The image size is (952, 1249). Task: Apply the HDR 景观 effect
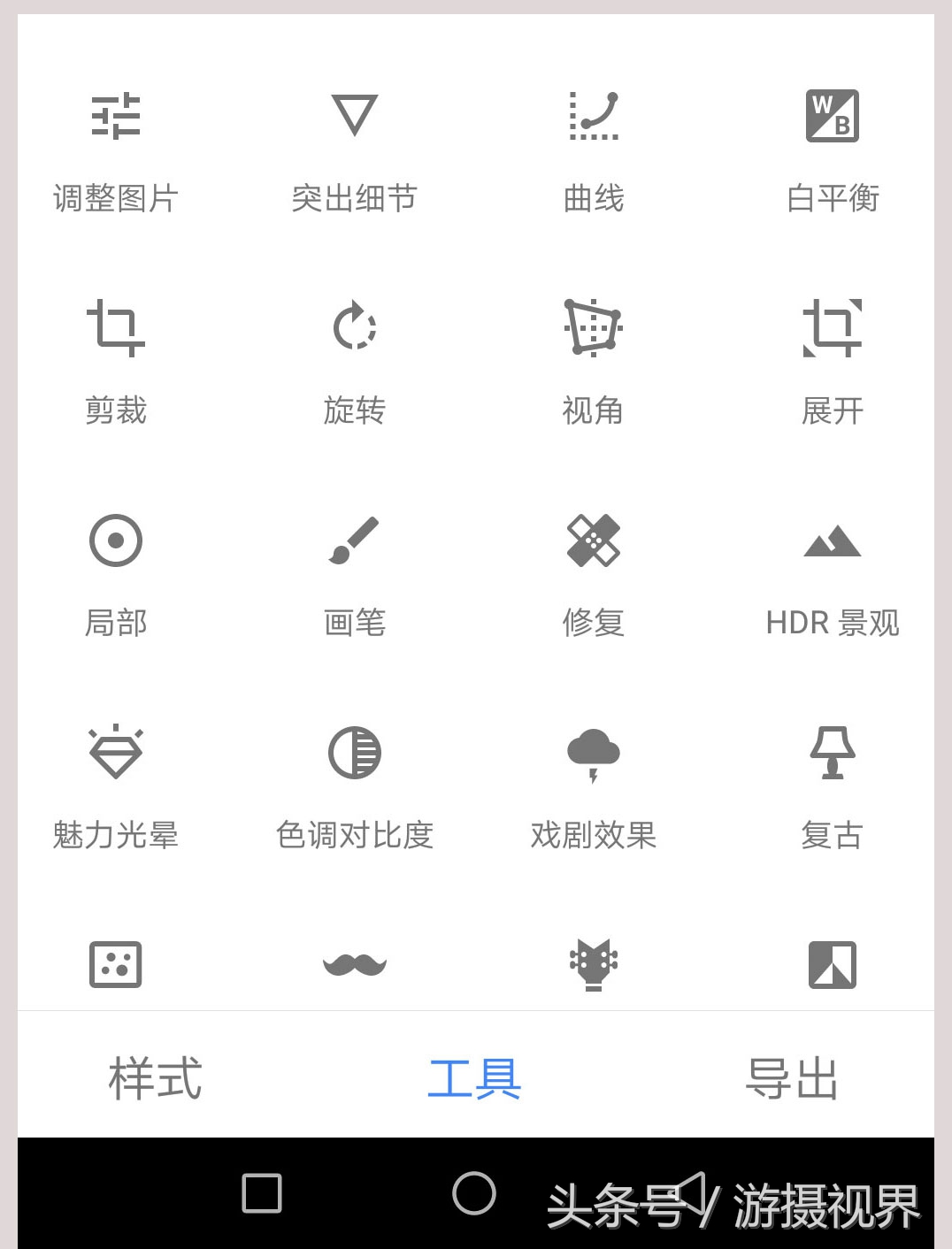coord(833,573)
